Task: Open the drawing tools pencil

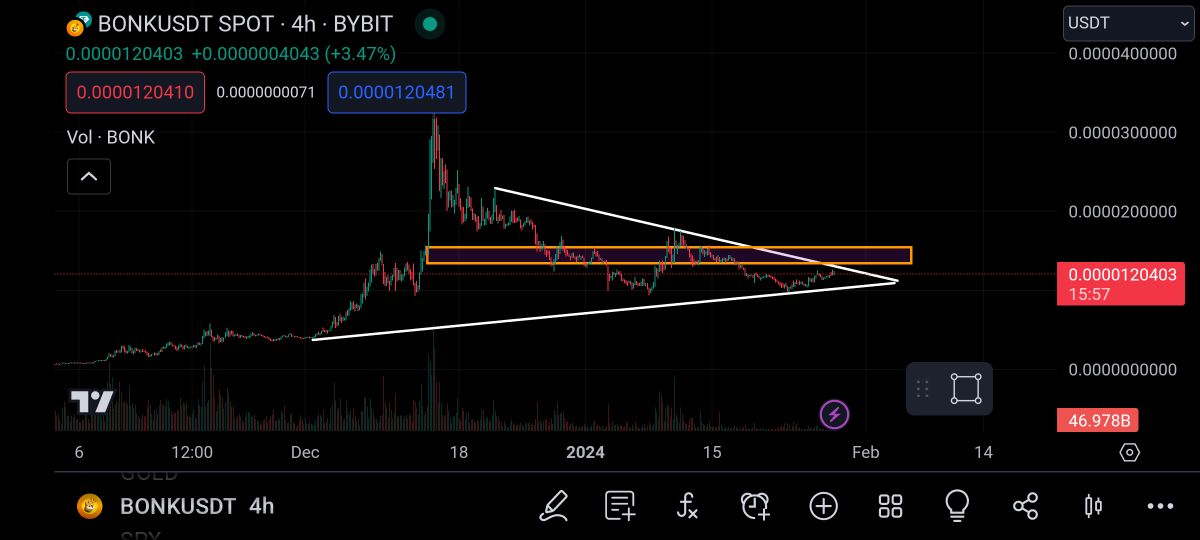Action: pos(554,506)
